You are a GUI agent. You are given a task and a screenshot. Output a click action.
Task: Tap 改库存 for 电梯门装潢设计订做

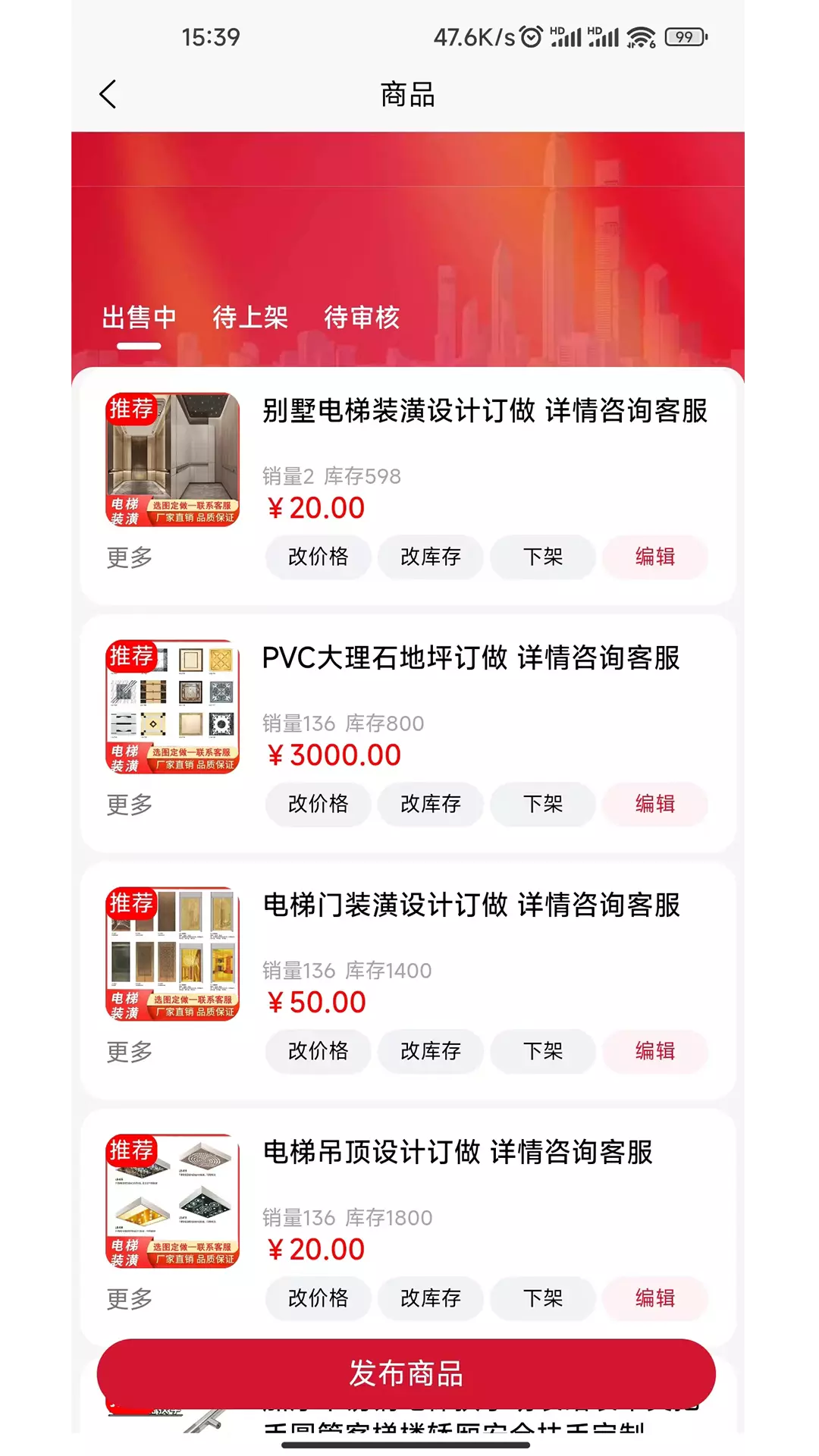coord(430,1051)
